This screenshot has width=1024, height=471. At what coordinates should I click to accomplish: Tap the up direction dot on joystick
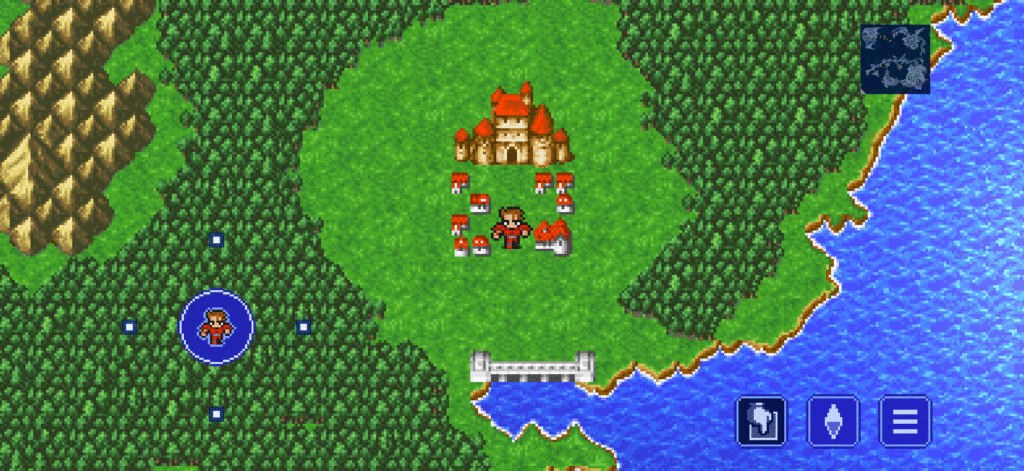coord(216,239)
